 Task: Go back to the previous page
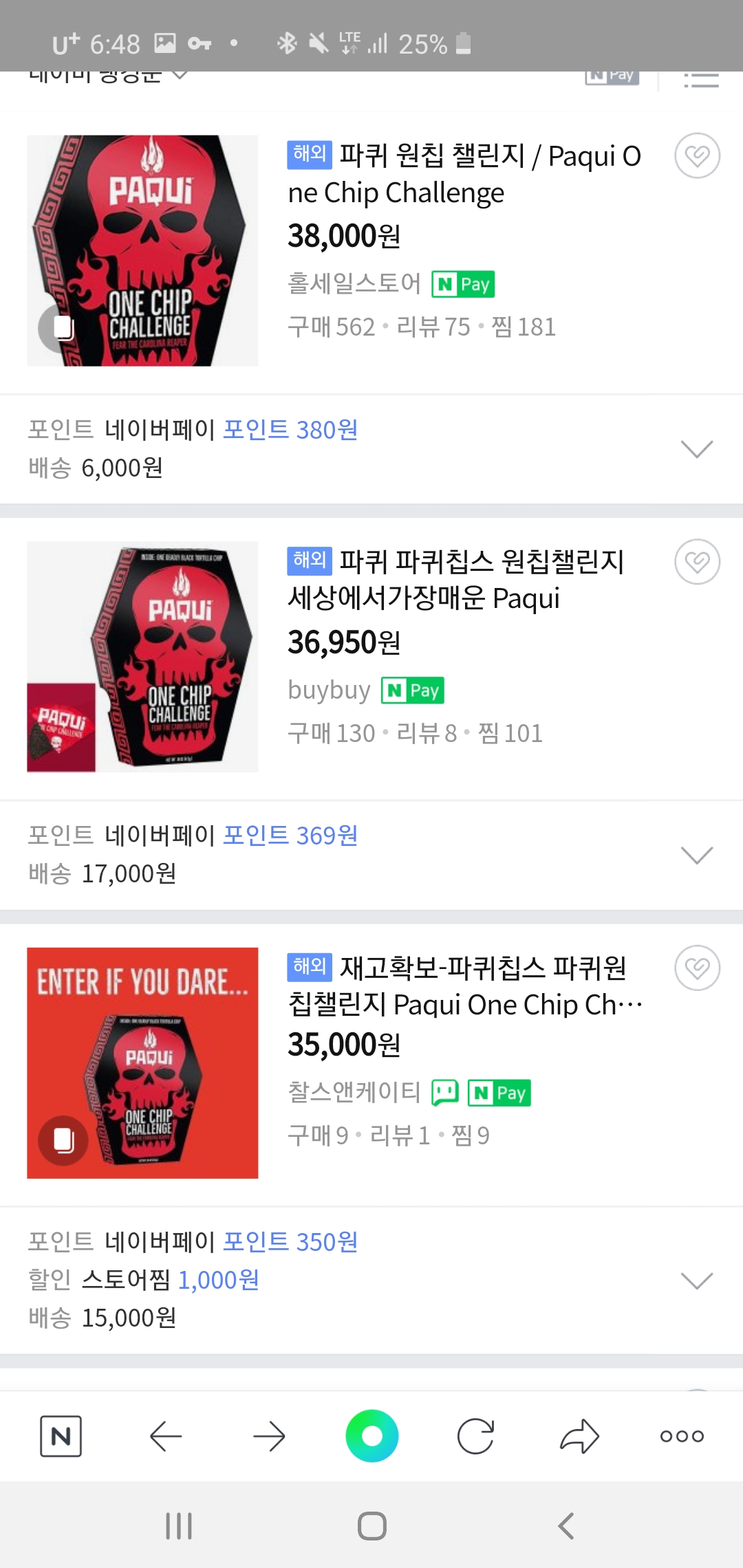(x=166, y=1436)
